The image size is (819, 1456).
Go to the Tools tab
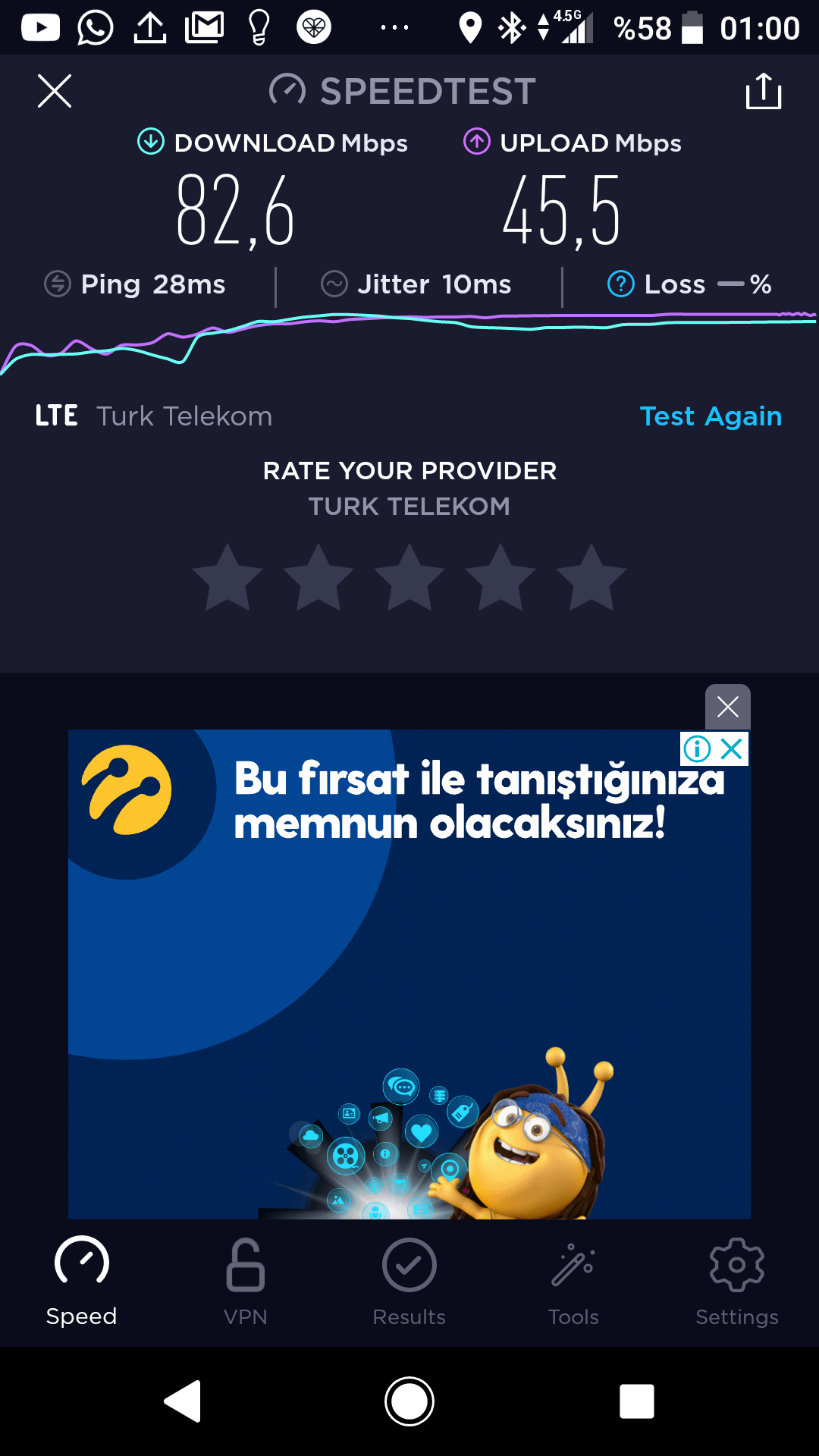pyautogui.click(x=573, y=1282)
